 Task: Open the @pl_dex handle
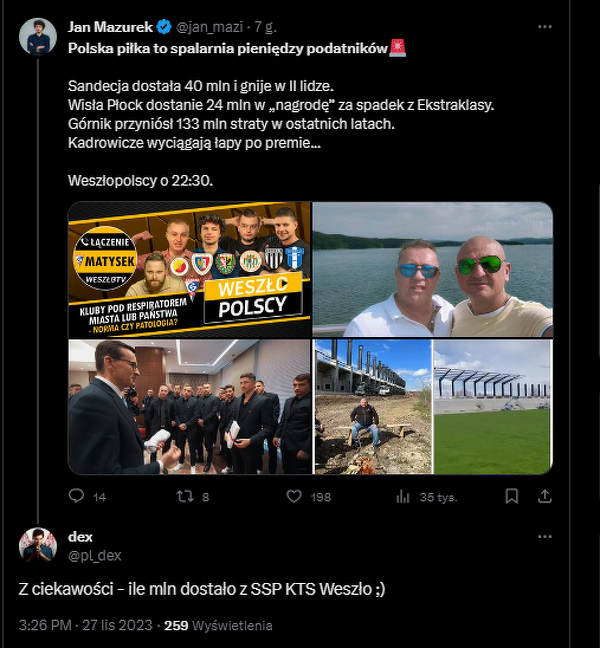94,555
